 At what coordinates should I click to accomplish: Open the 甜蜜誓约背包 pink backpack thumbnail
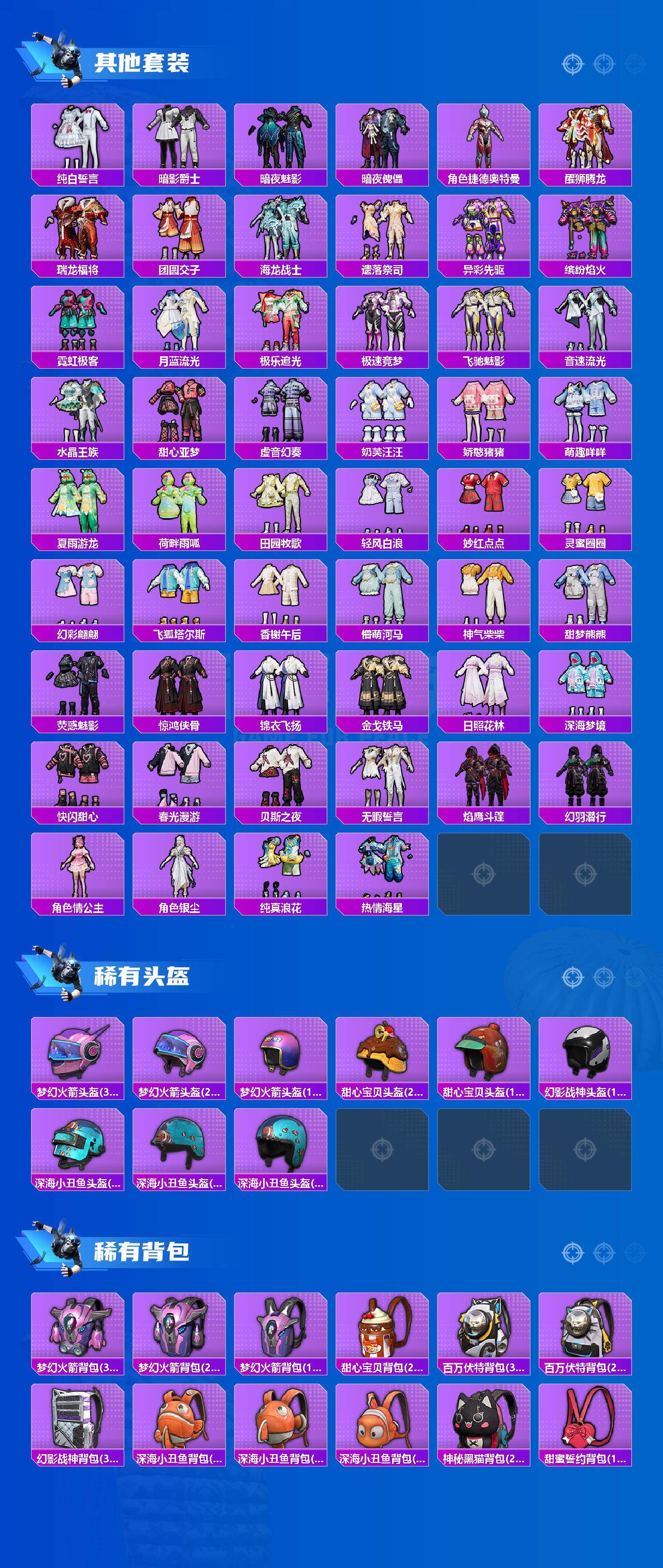586,1418
